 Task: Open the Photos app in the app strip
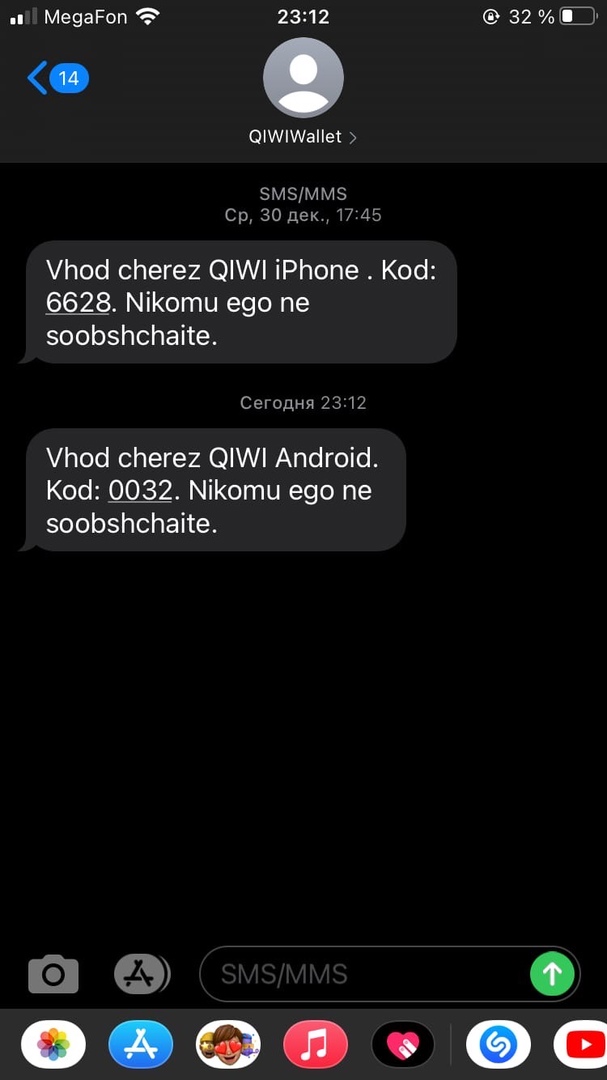pyautogui.click(x=53, y=1045)
